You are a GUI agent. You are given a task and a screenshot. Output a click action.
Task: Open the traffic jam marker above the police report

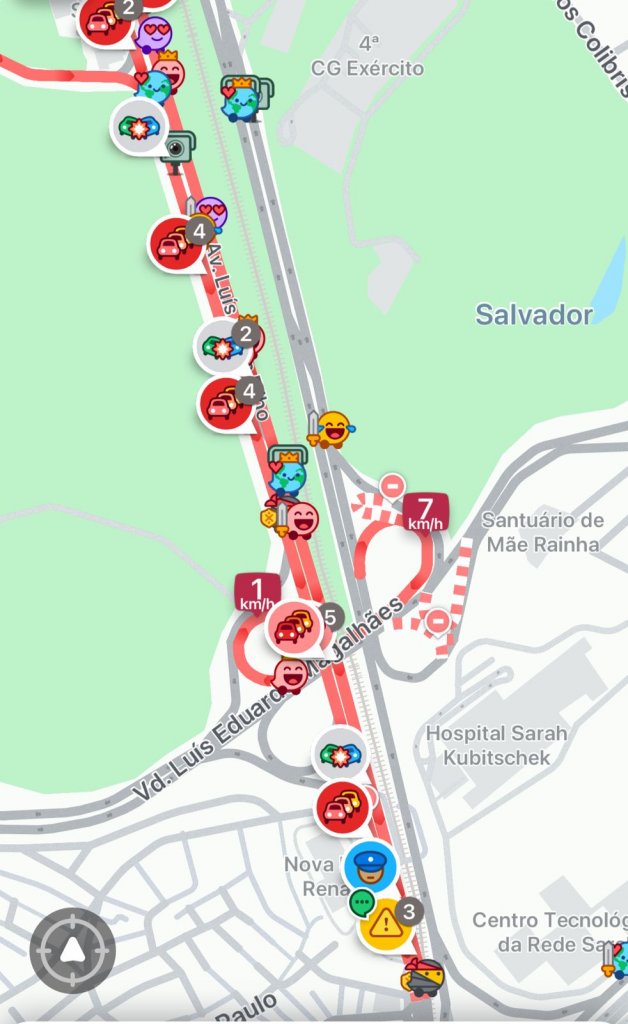[343, 808]
